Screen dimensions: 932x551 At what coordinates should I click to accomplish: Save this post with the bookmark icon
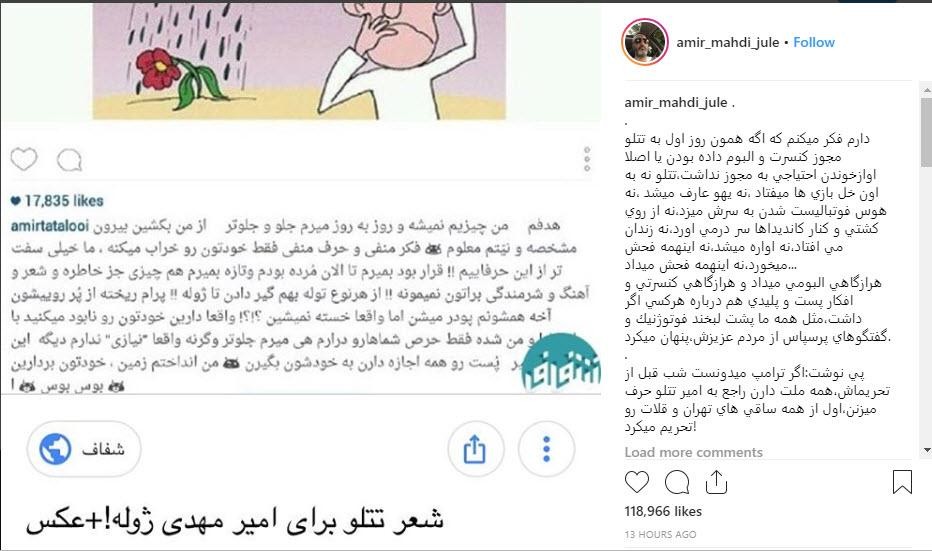click(902, 482)
